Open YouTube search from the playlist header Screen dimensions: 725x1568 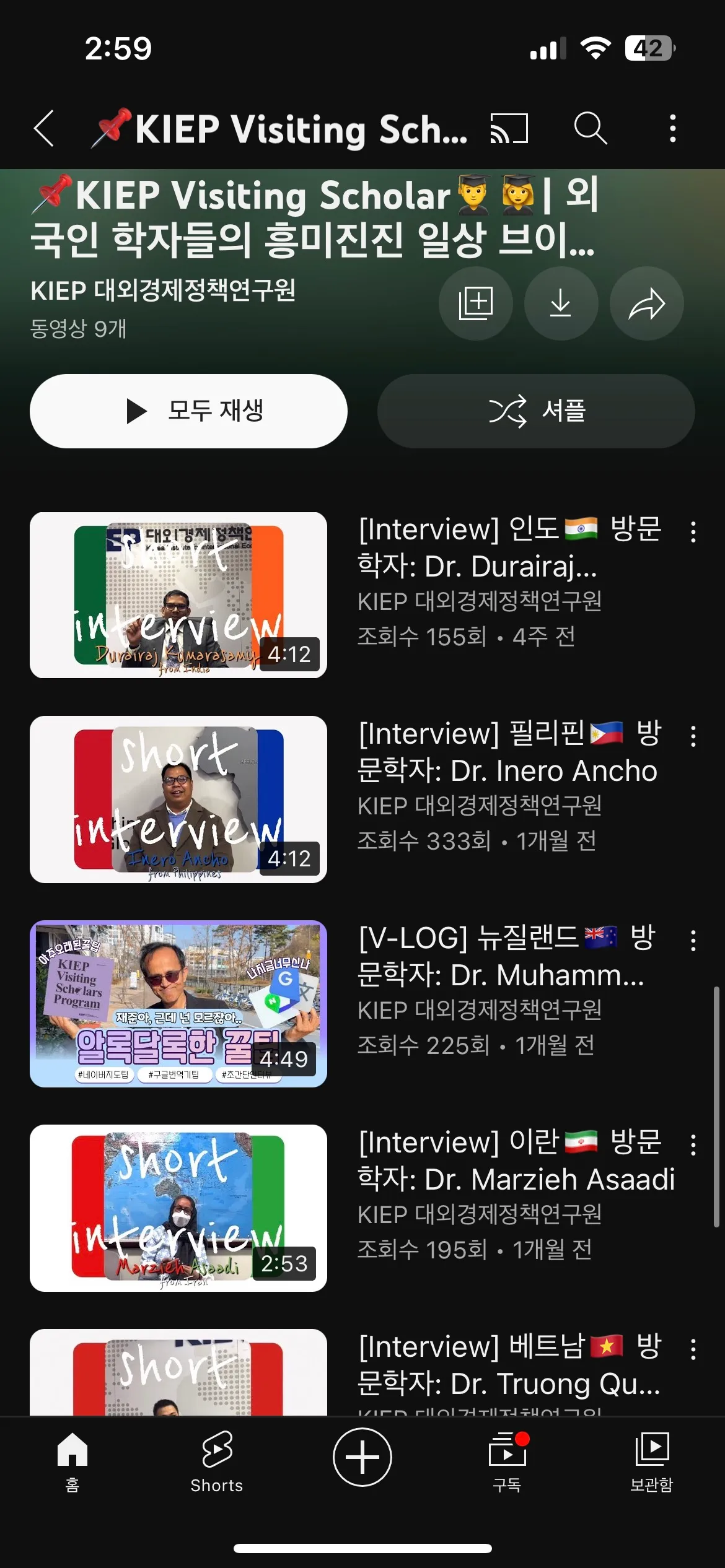pos(591,128)
